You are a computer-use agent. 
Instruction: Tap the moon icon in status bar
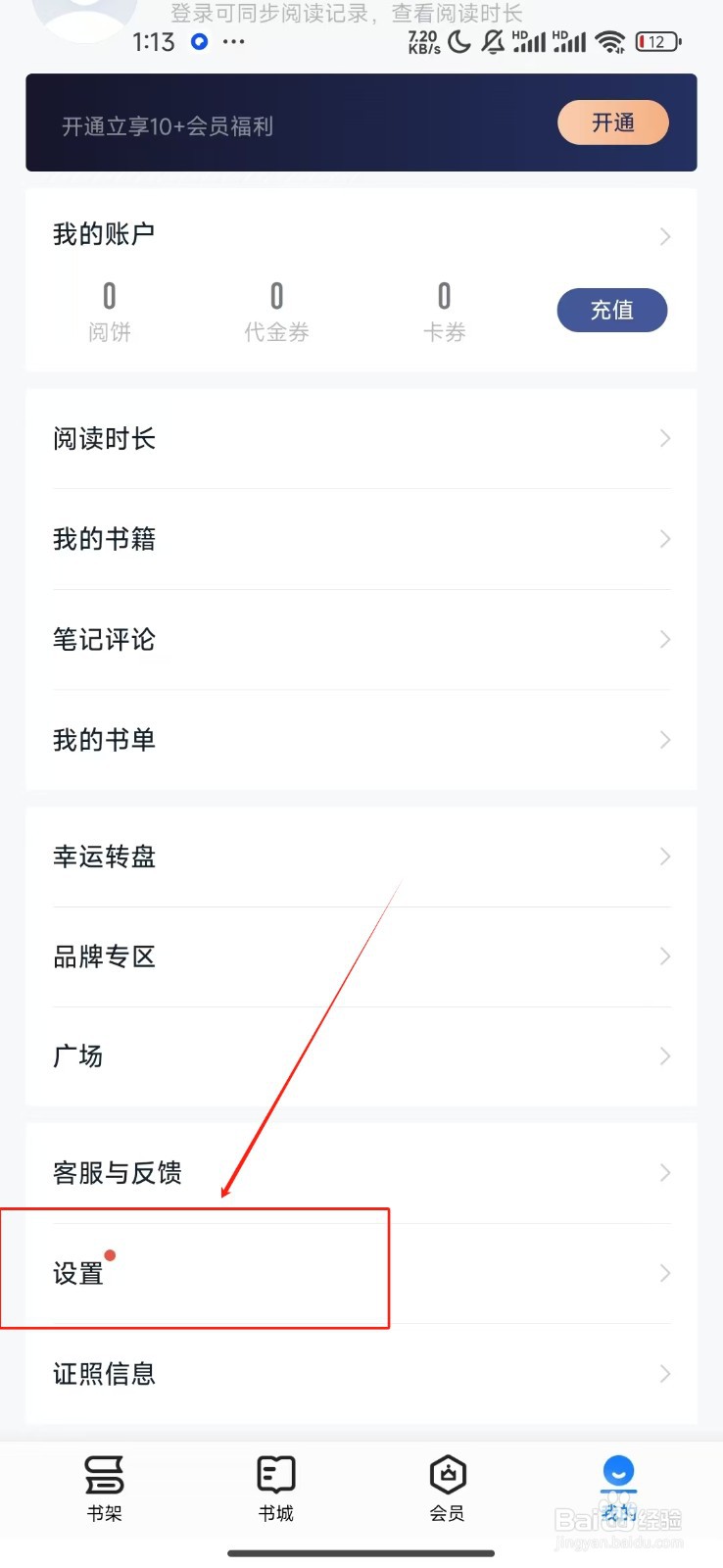point(458,42)
